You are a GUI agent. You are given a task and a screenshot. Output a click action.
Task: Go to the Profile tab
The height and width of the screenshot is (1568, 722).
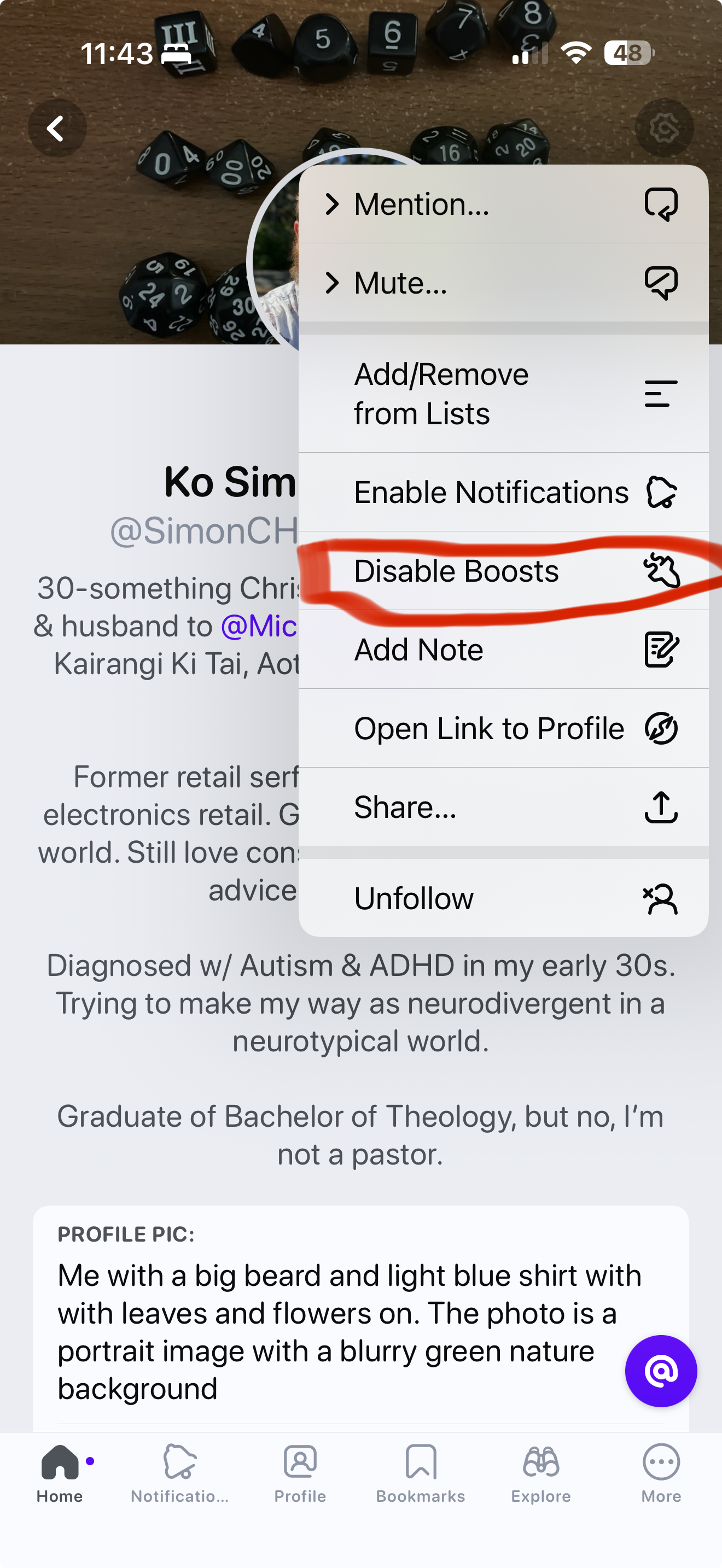tap(300, 1473)
